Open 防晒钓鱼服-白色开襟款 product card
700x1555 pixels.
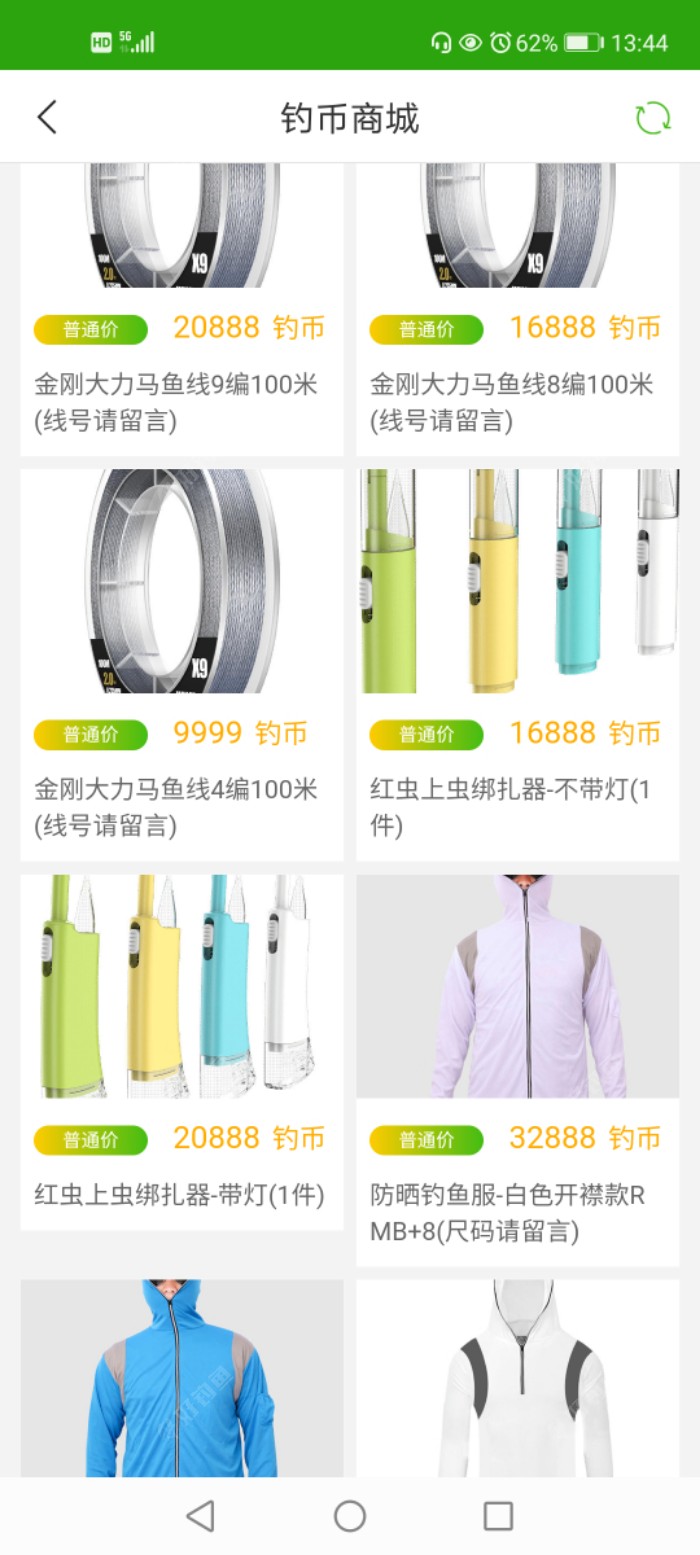click(517, 1070)
